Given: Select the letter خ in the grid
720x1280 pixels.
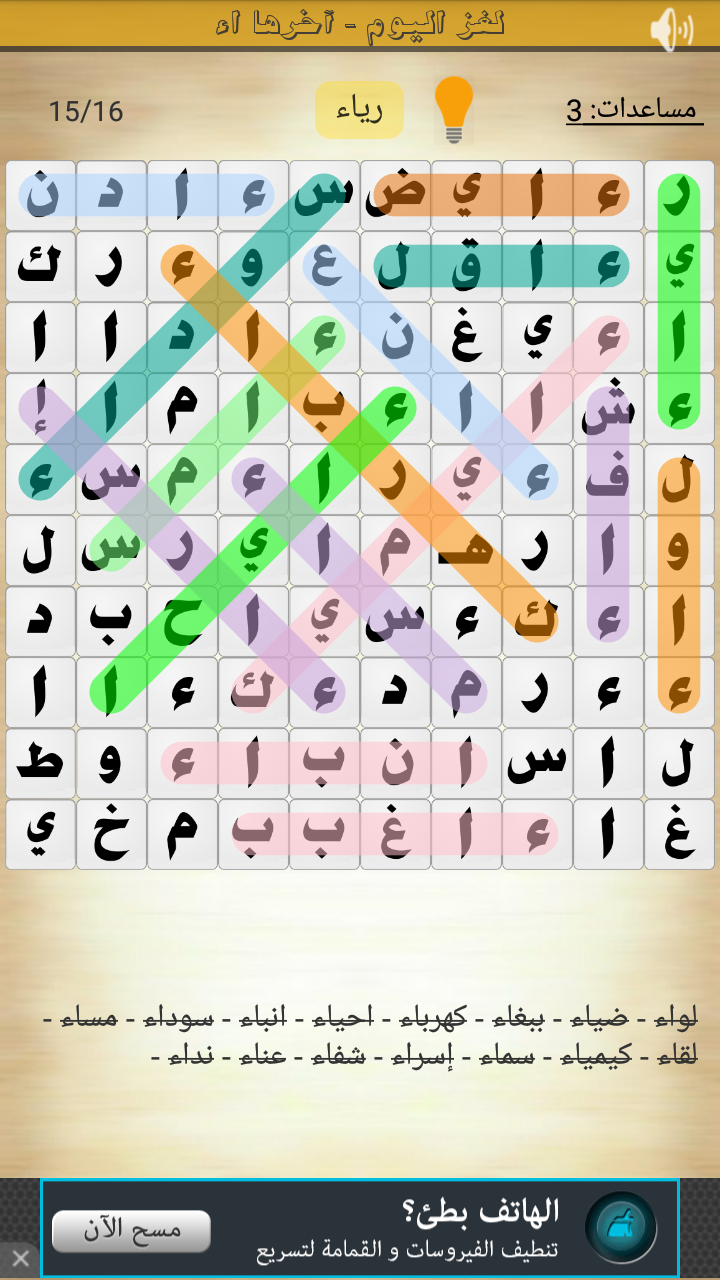Looking at the screenshot, I should pos(111,834).
